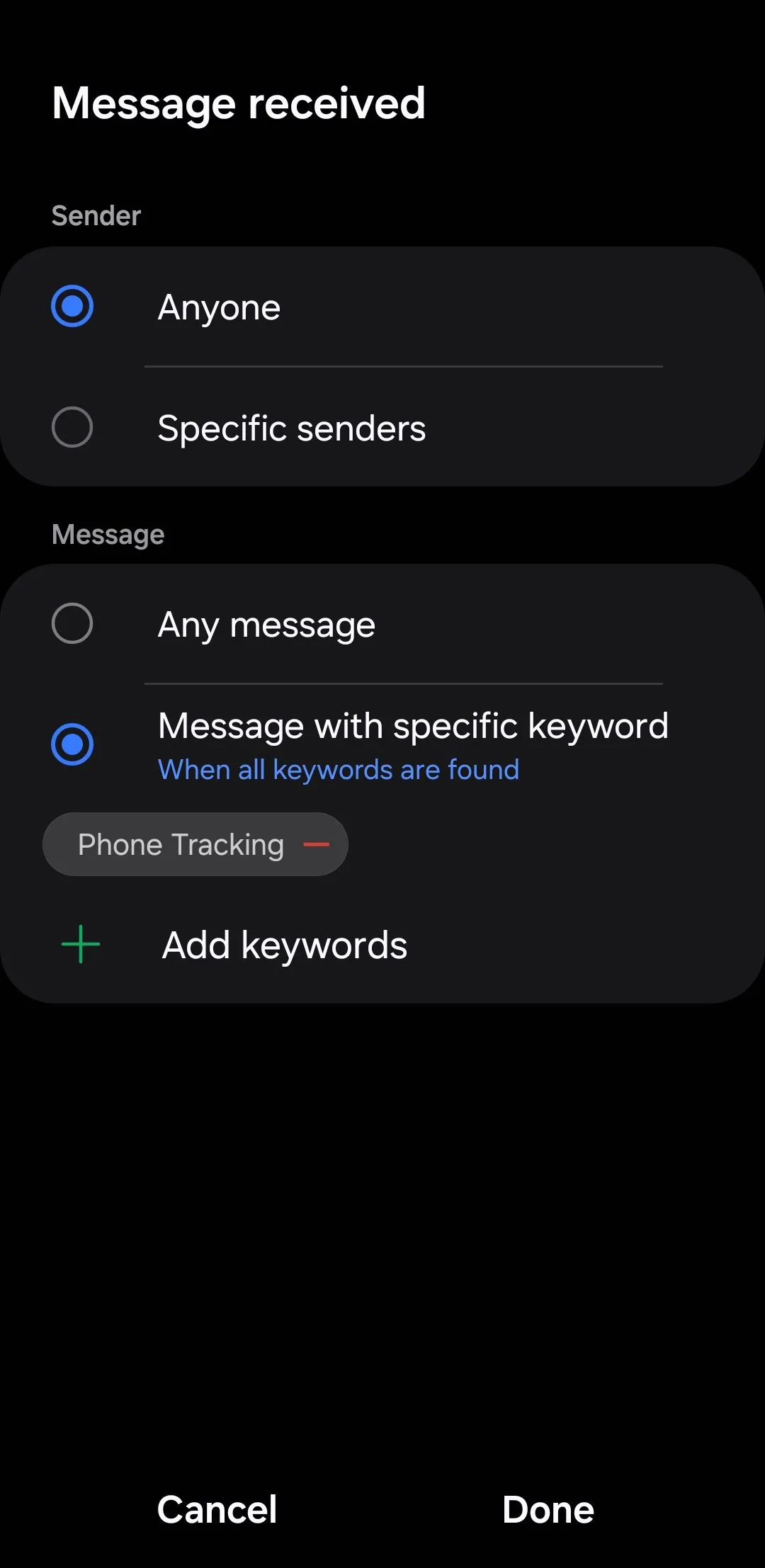This screenshot has height=1568, width=765.
Task: Select Anyone as the sender
Action: [72, 307]
